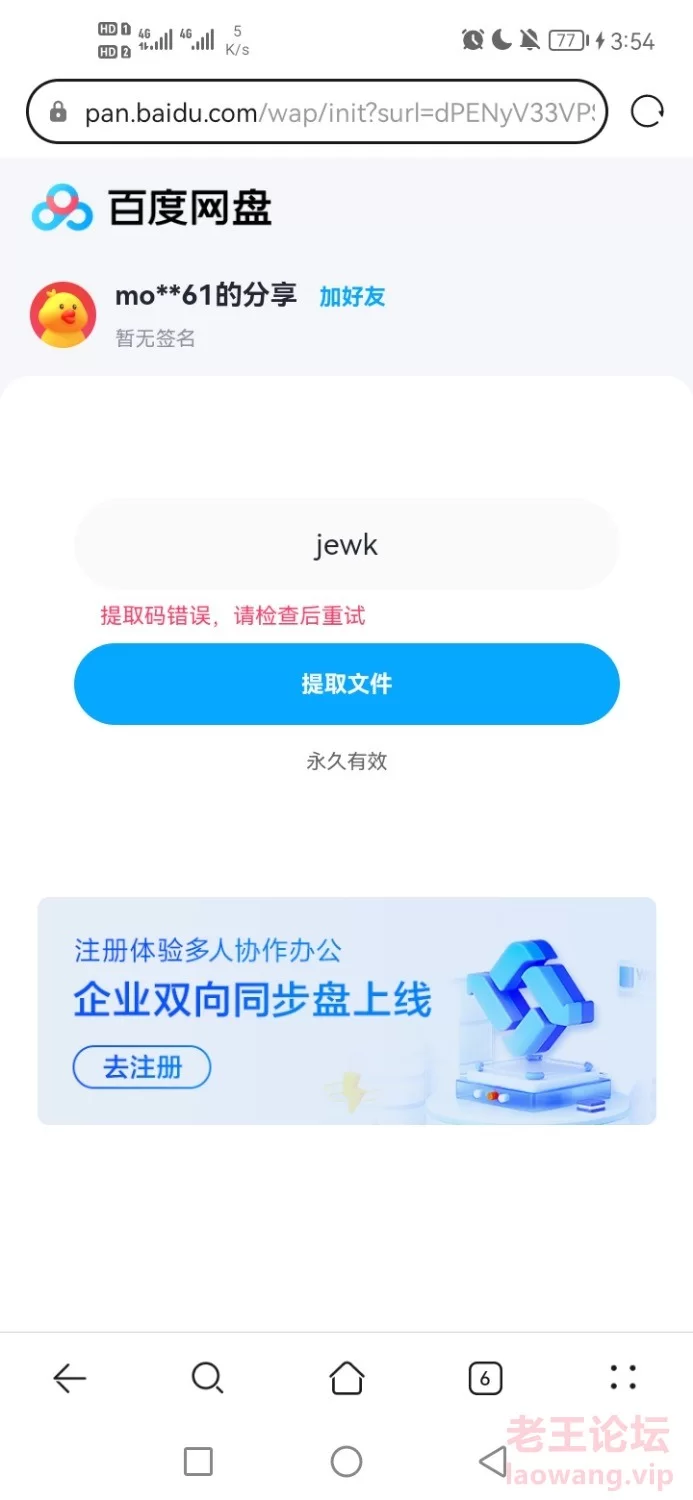
Task: Open the tab switcher showing 6 tabs
Action: pos(485,1379)
